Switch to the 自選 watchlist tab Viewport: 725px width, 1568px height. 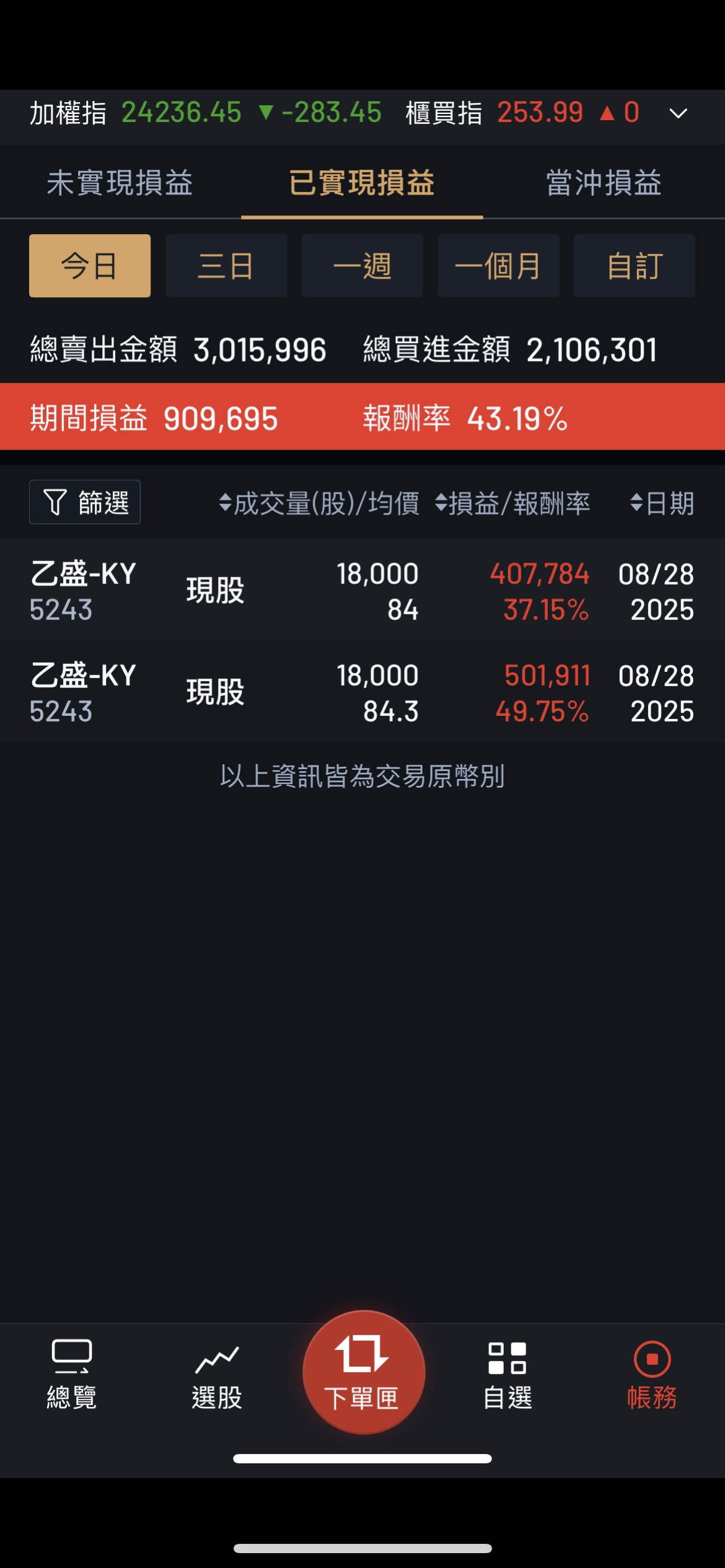point(507,1375)
